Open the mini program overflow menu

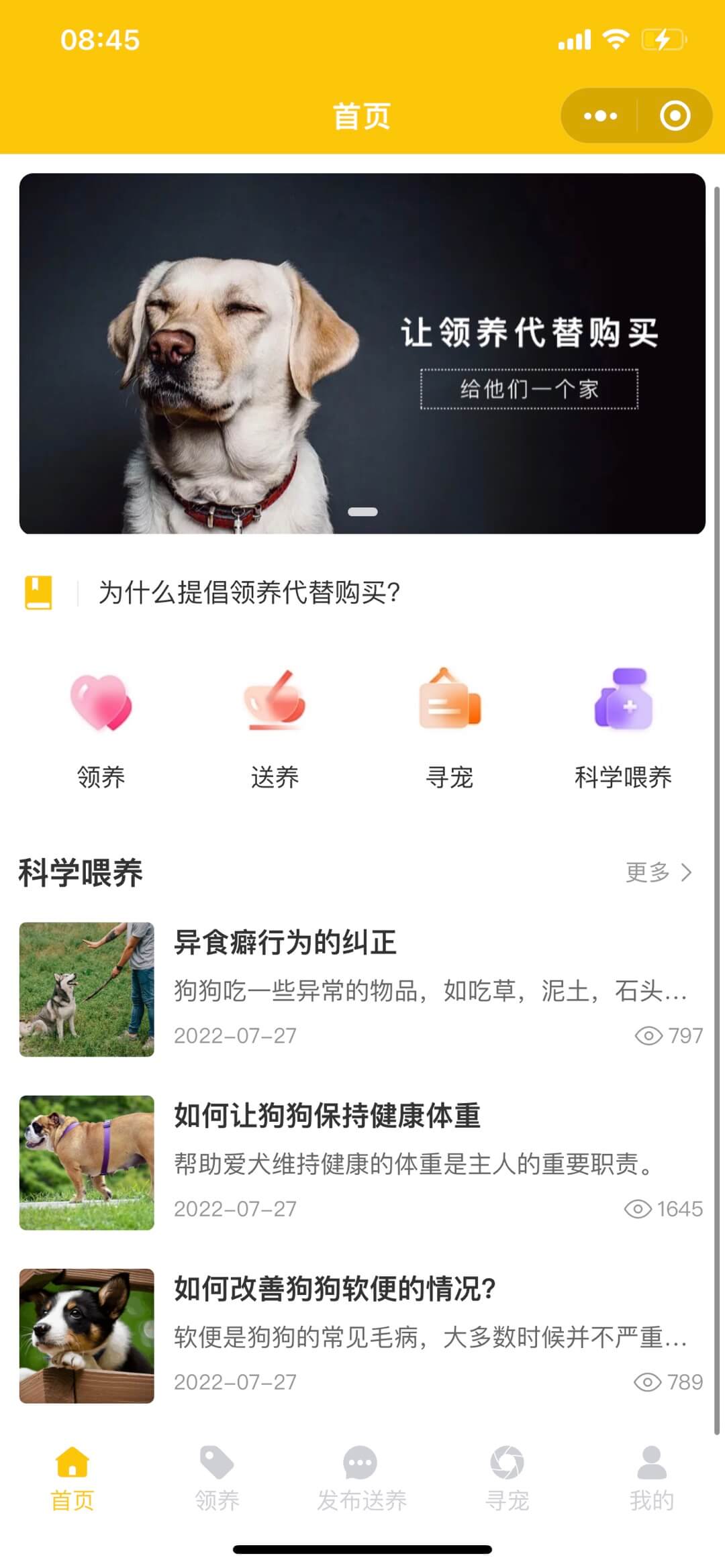pyautogui.click(x=600, y=116)
